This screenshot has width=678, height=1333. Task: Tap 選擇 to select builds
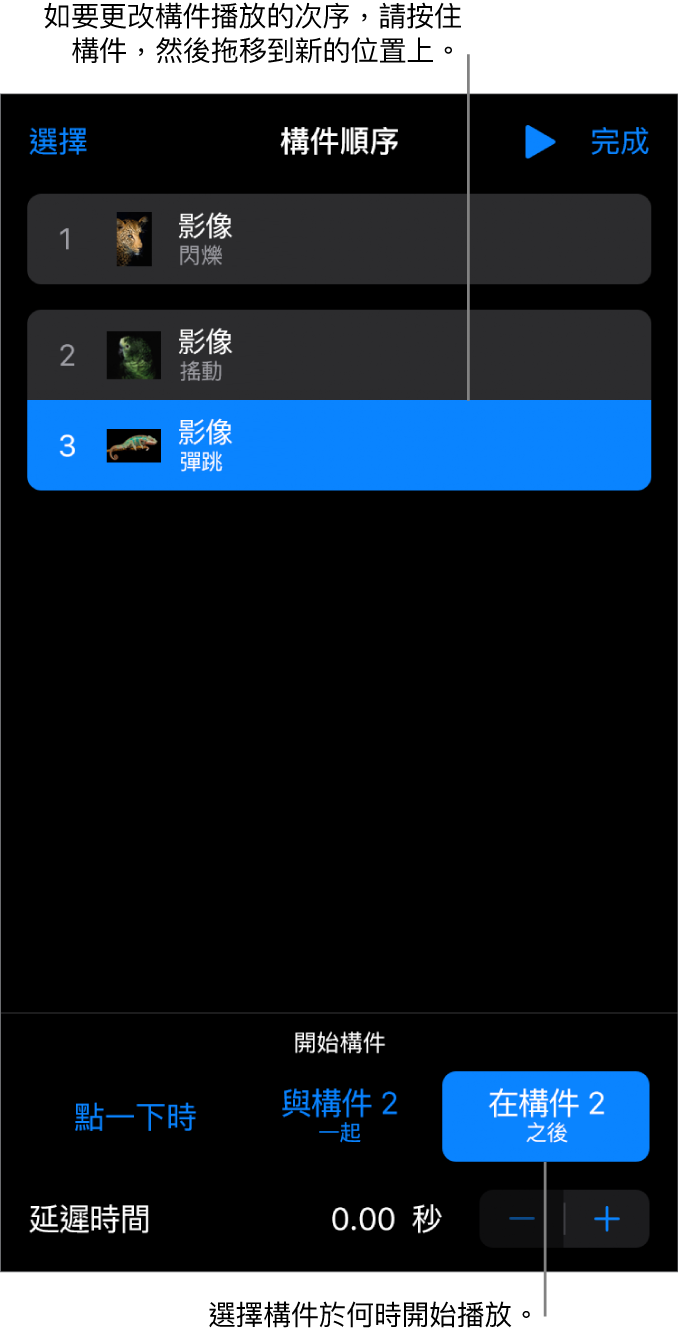(x=58, y=142)
